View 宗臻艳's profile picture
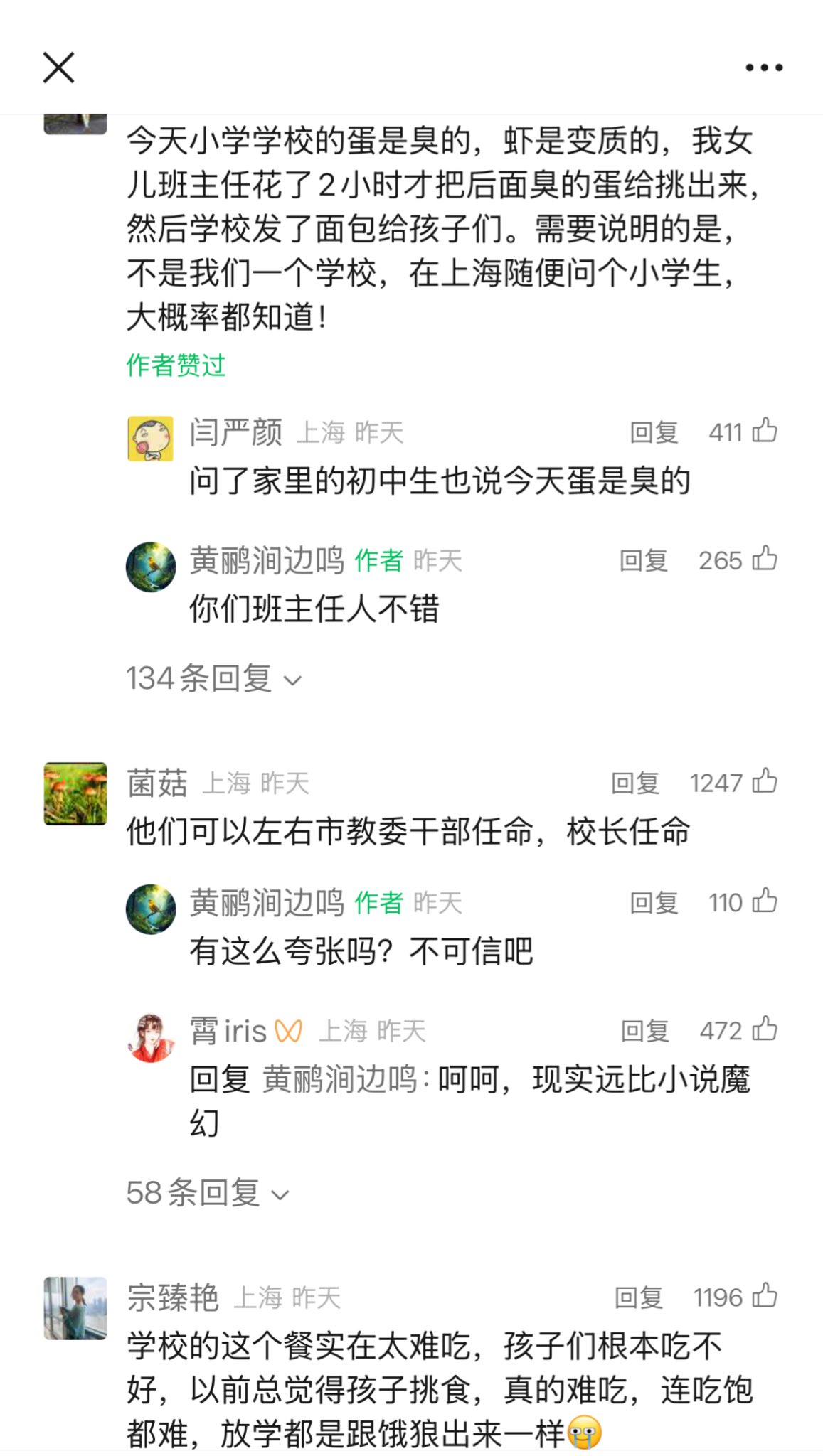Viewport: 823px width, 1456px height. 75,1308
